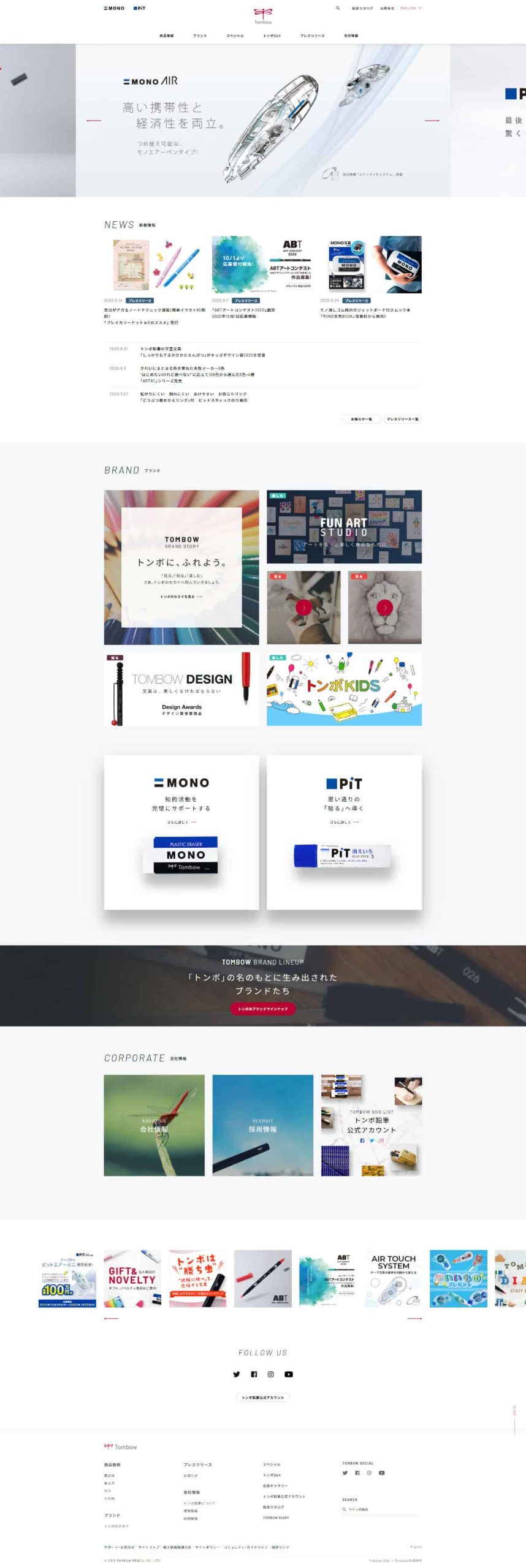Open the search magnifier icon in header

tap(338, 9)
